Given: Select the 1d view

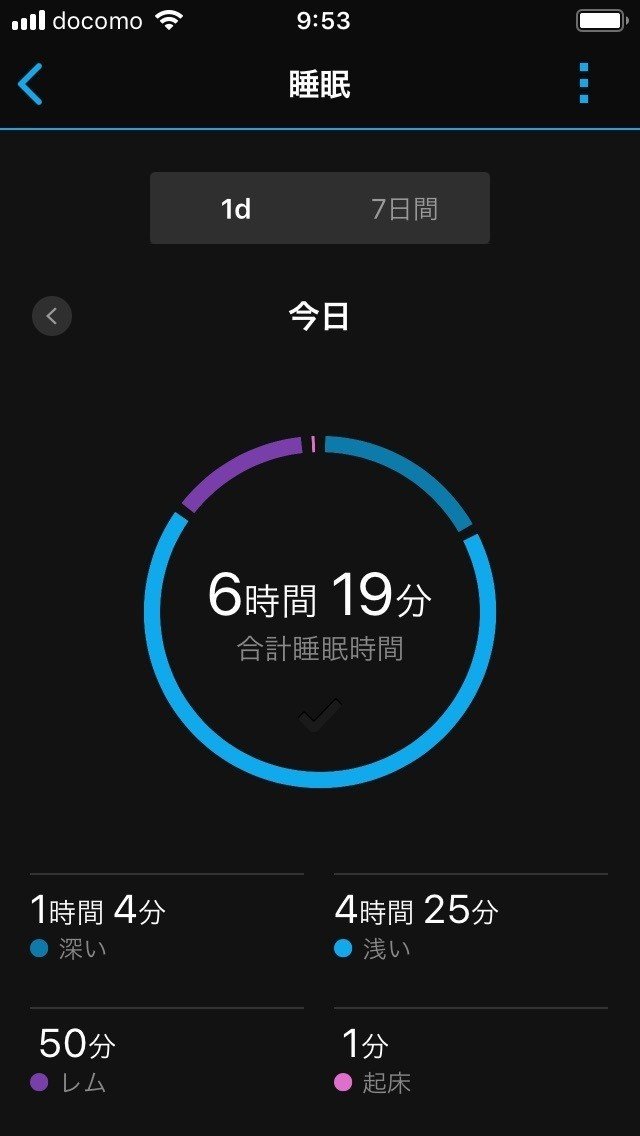Looking at the screenshot, I should [x=236, y=209].
